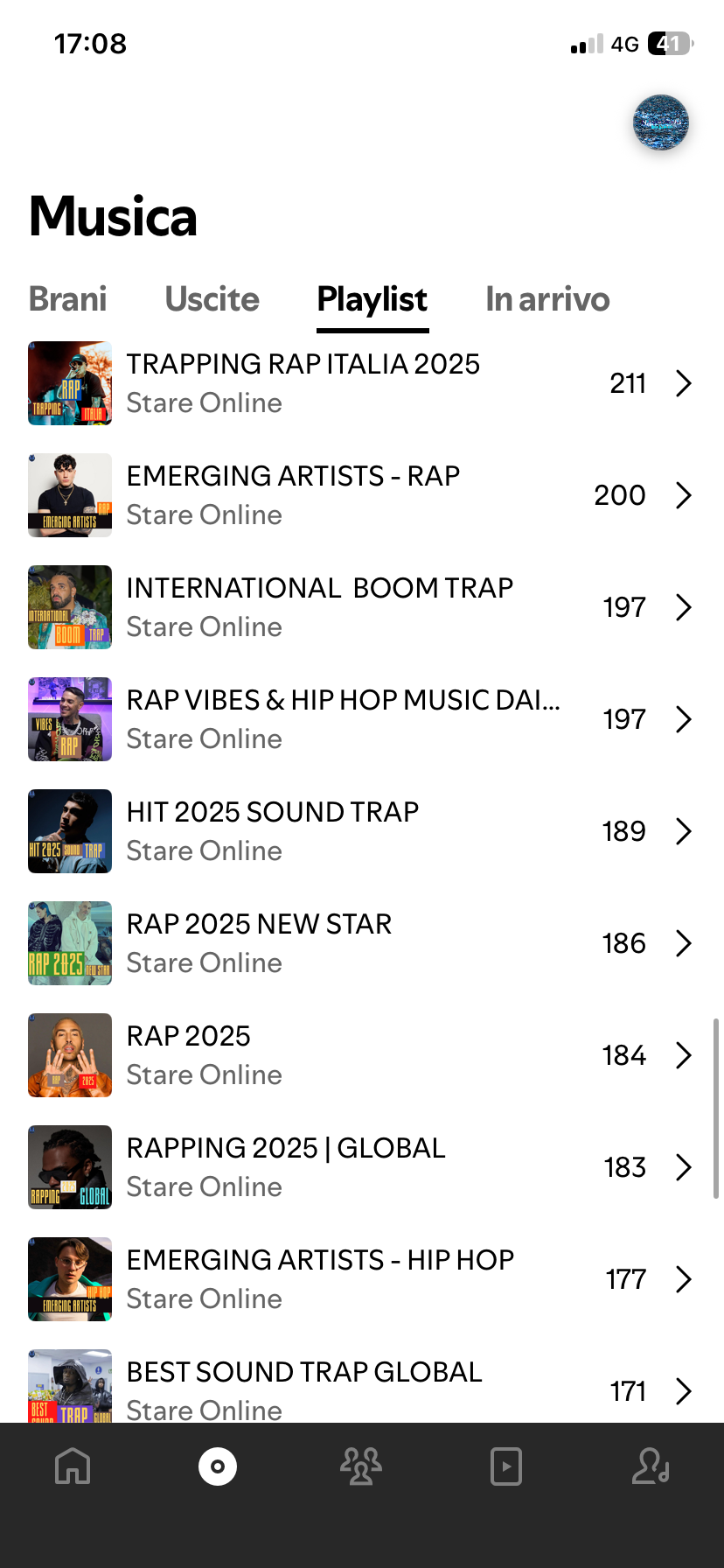Open the audience people tab

click(x=361, y=1466)
